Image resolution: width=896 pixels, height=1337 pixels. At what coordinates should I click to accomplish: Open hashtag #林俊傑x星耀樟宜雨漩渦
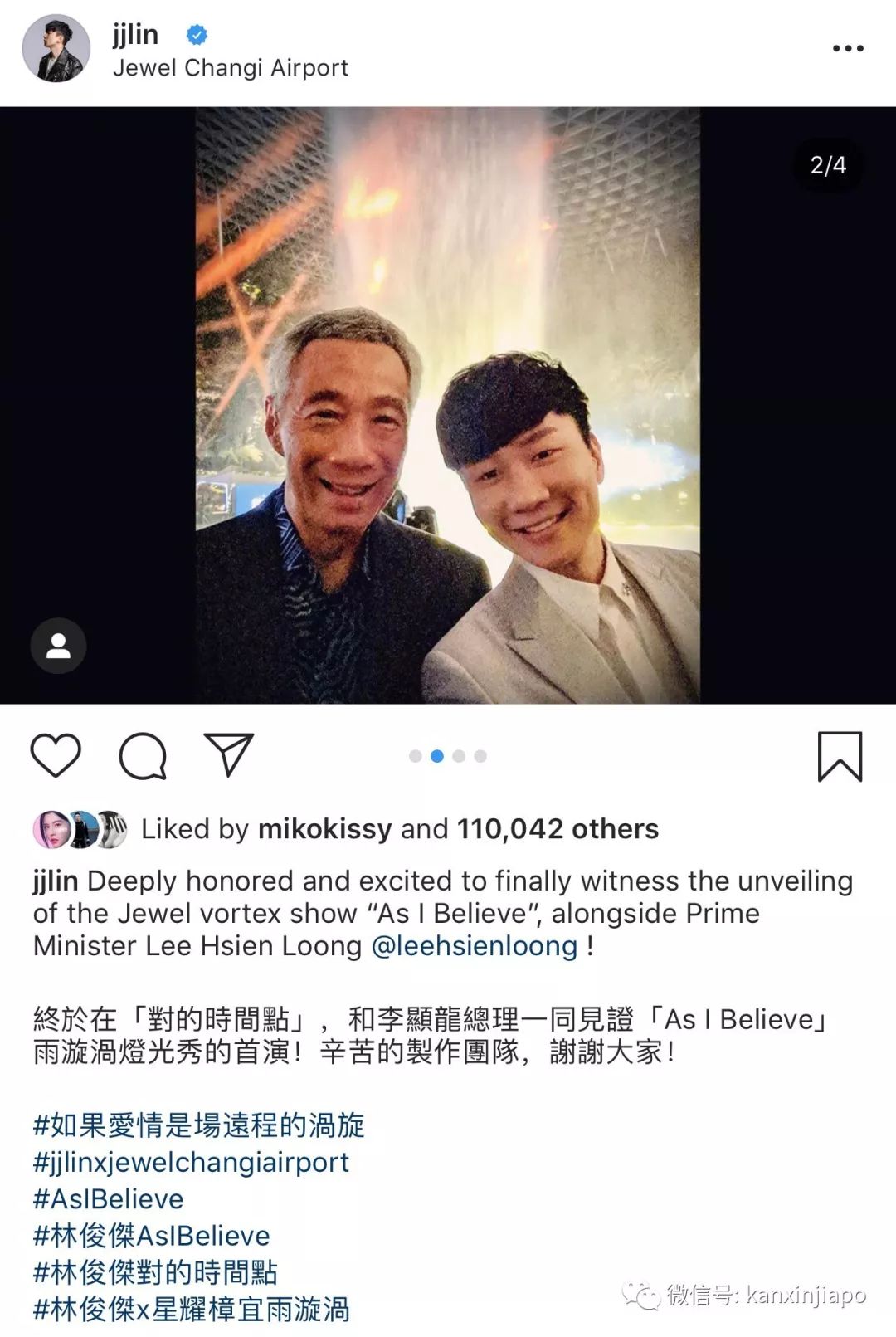click(191, 1310)
